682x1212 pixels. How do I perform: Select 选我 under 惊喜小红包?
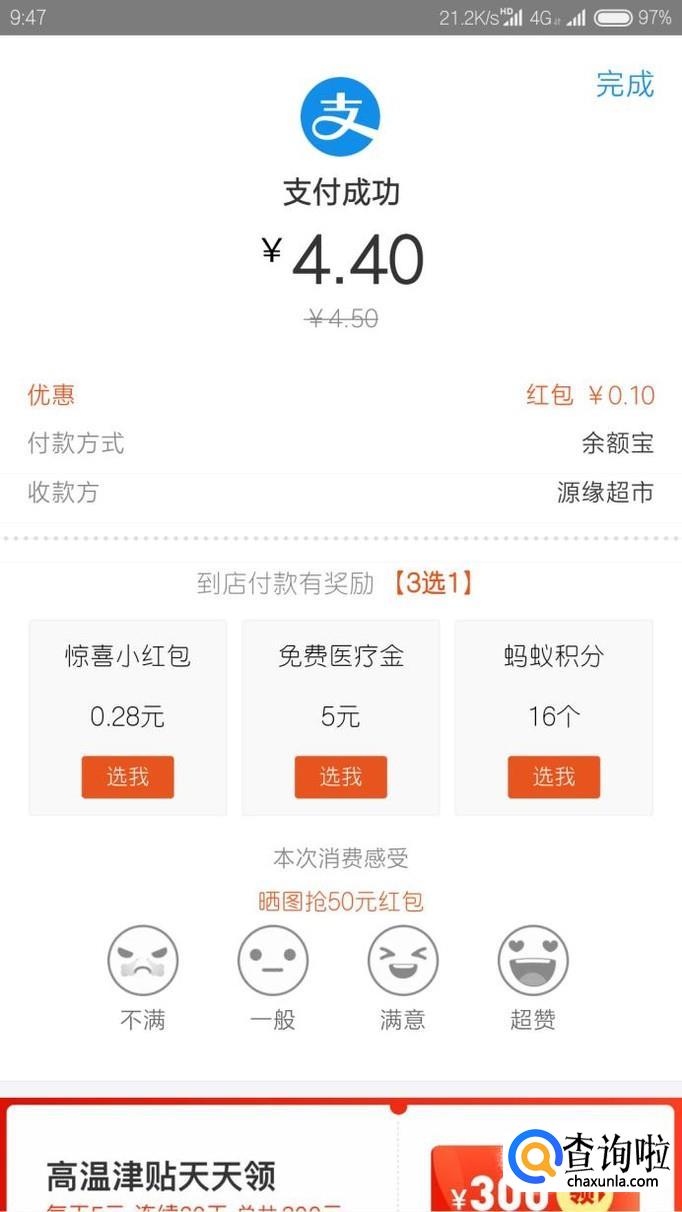point(127,777)
